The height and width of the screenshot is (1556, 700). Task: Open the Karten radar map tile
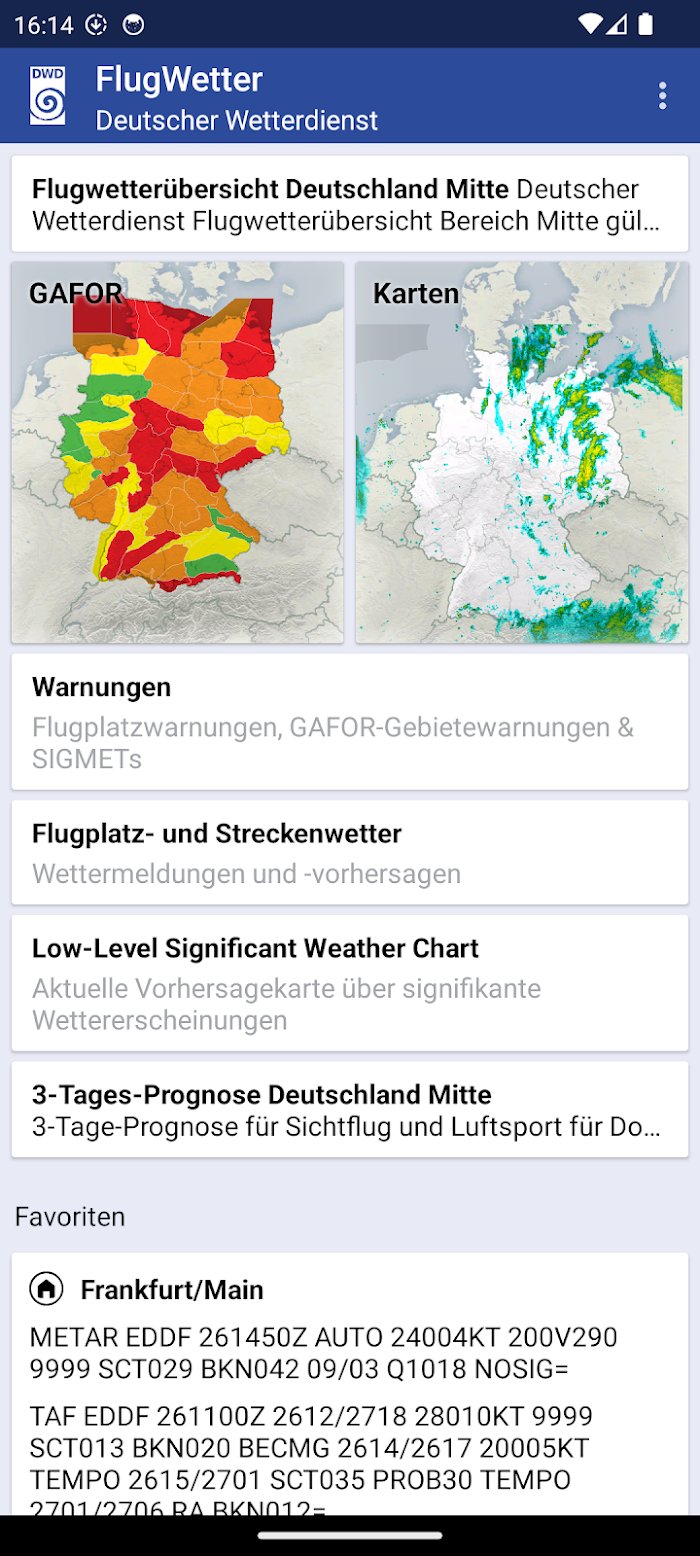coord(522,452)
